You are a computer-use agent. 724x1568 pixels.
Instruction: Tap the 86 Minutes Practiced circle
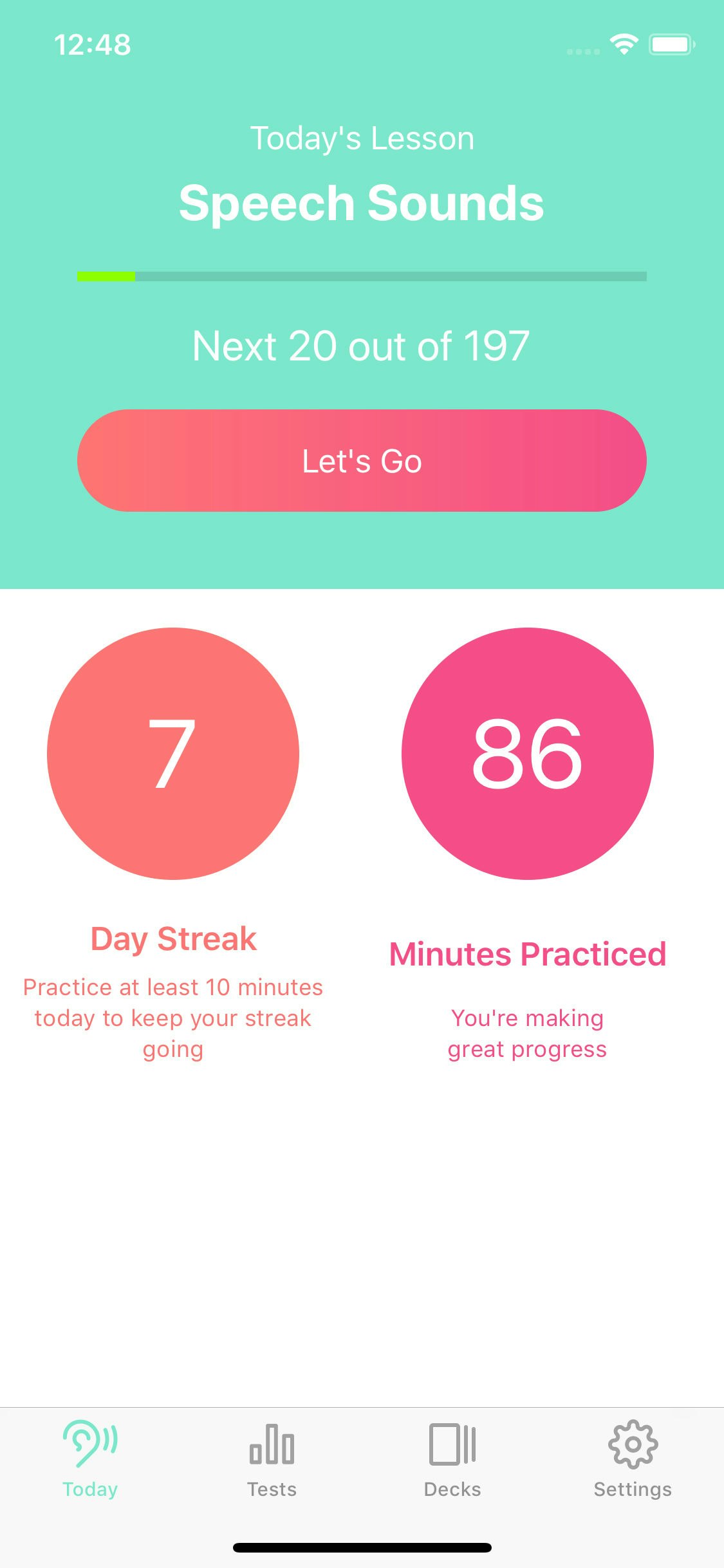click(x=527, y=754)
